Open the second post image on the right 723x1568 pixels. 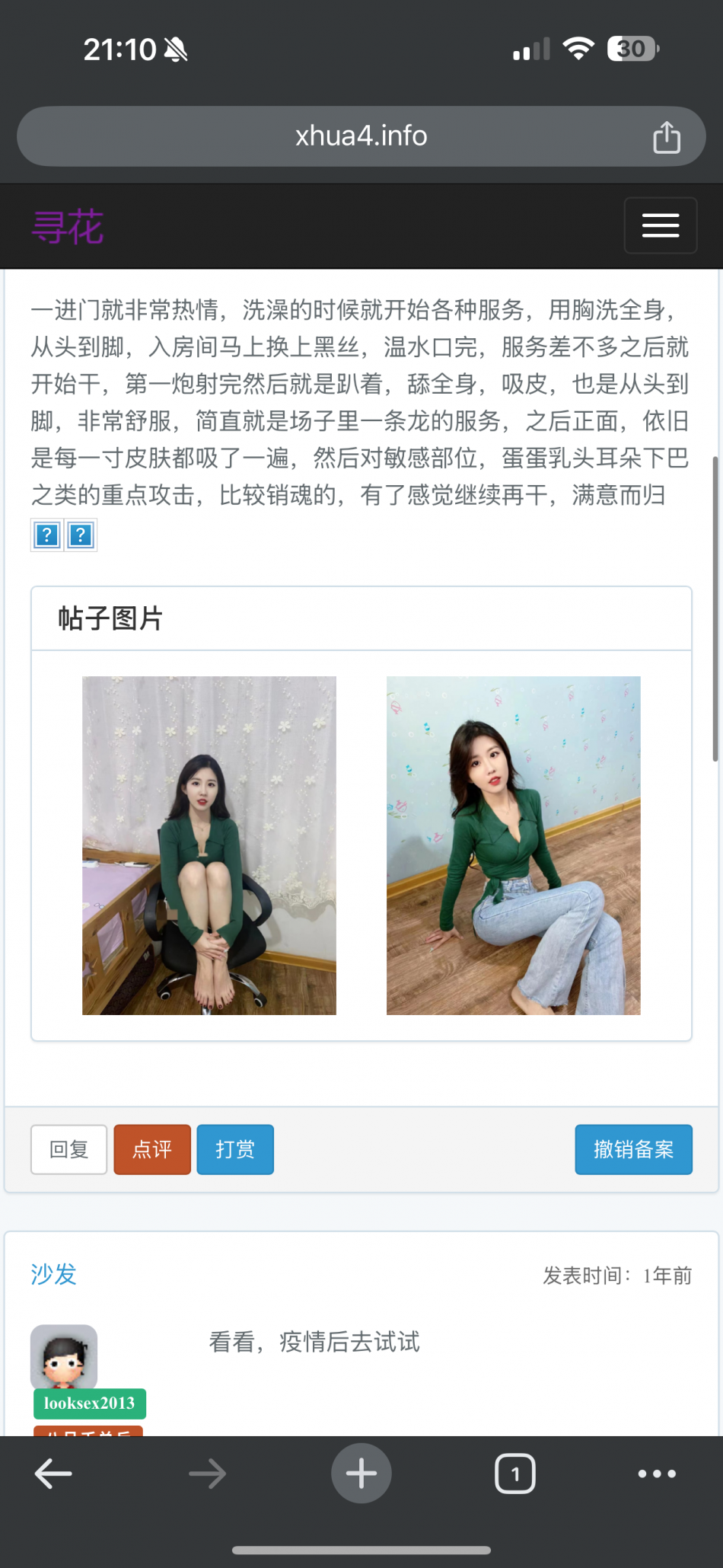[x=513, y=845]
